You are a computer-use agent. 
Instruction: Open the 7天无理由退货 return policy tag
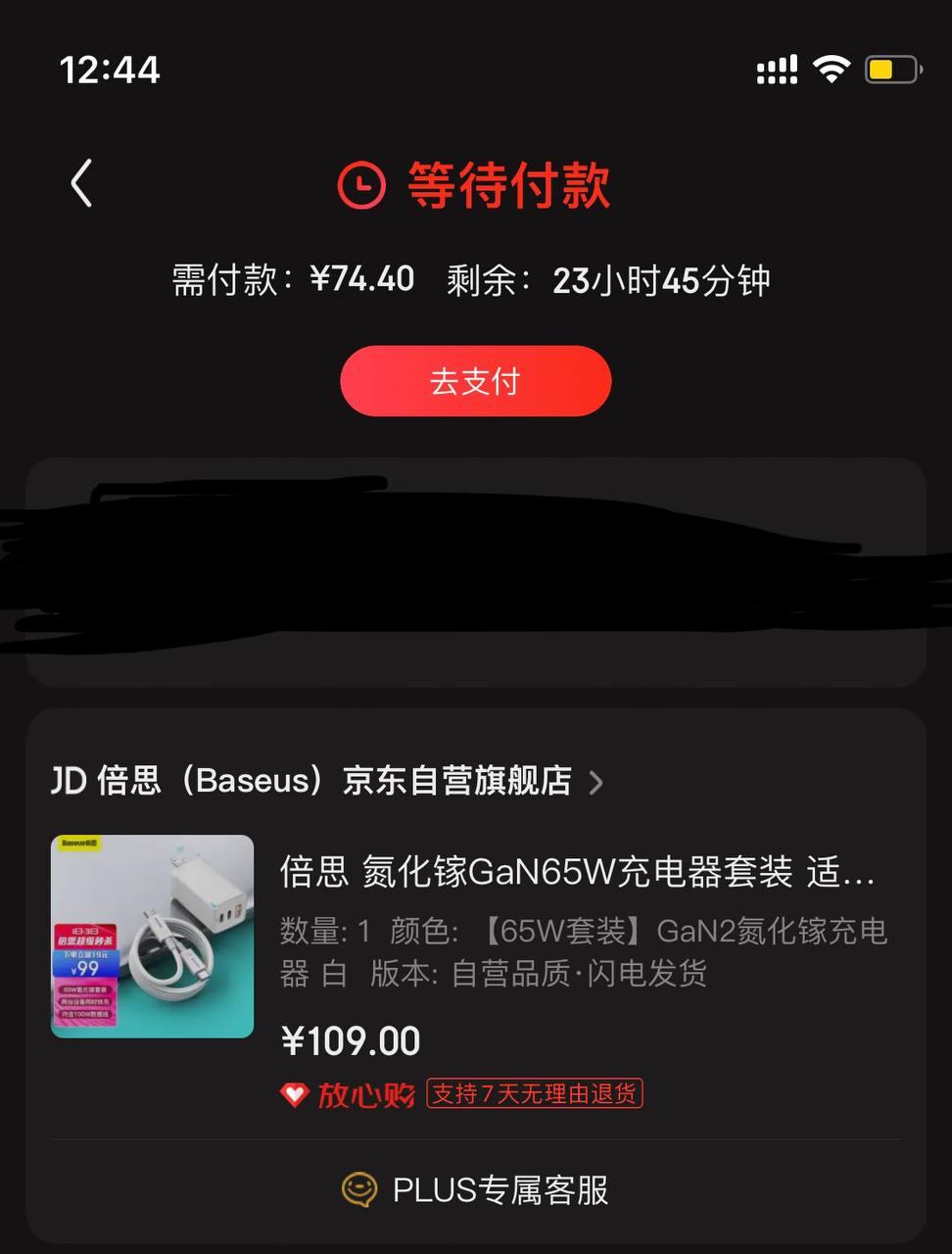tap(535, 1093)
